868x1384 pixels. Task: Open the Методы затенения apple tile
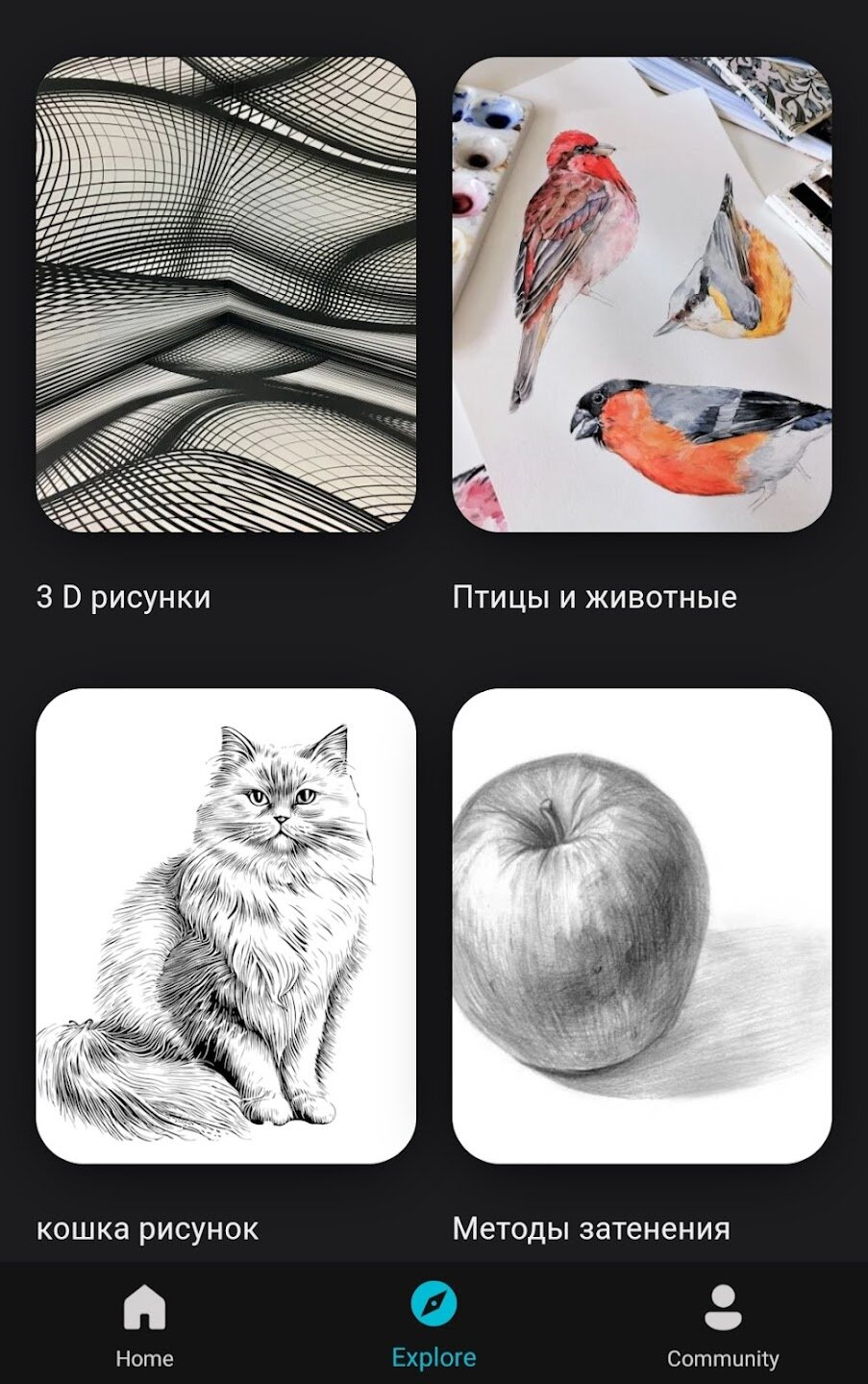642,926
